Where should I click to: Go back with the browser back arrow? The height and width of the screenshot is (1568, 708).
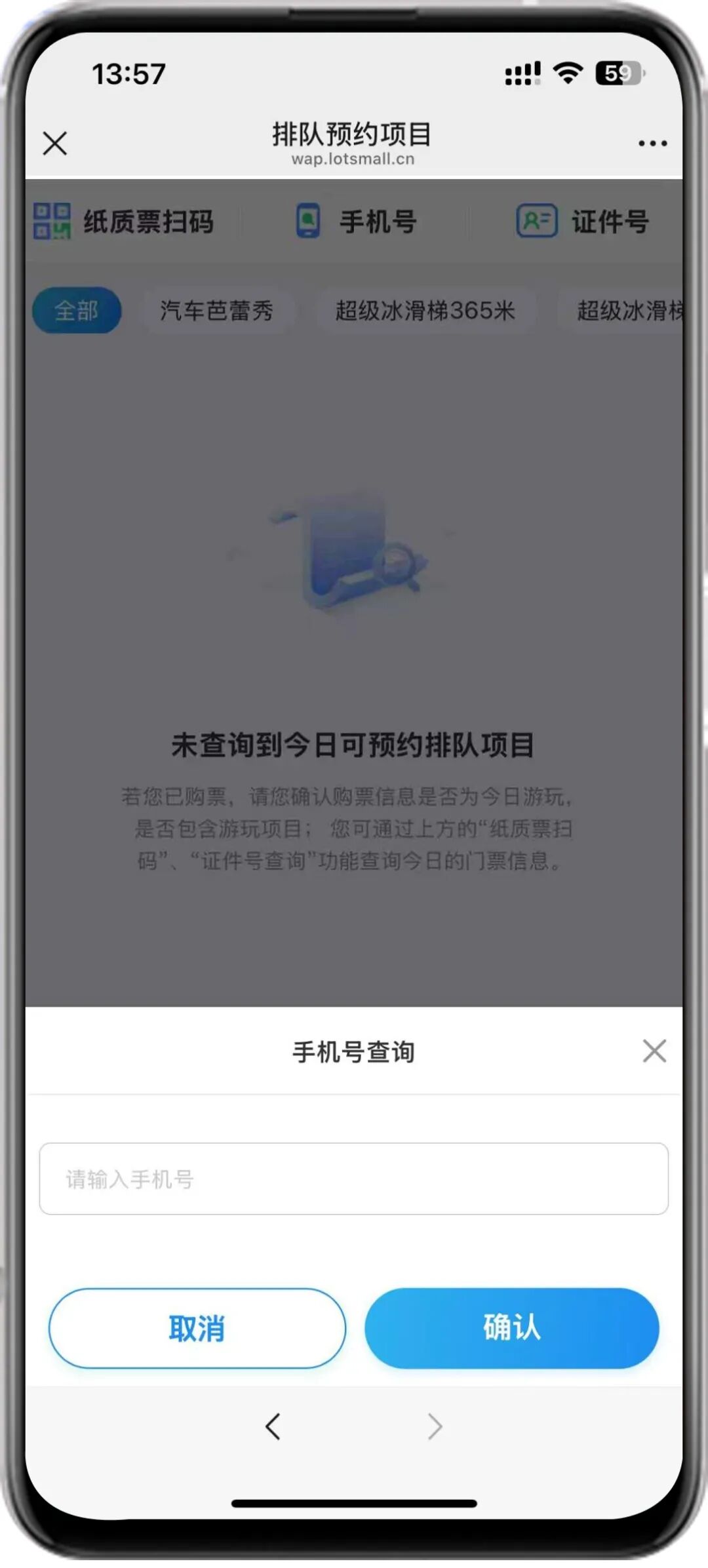click(x=273, y=1426)
